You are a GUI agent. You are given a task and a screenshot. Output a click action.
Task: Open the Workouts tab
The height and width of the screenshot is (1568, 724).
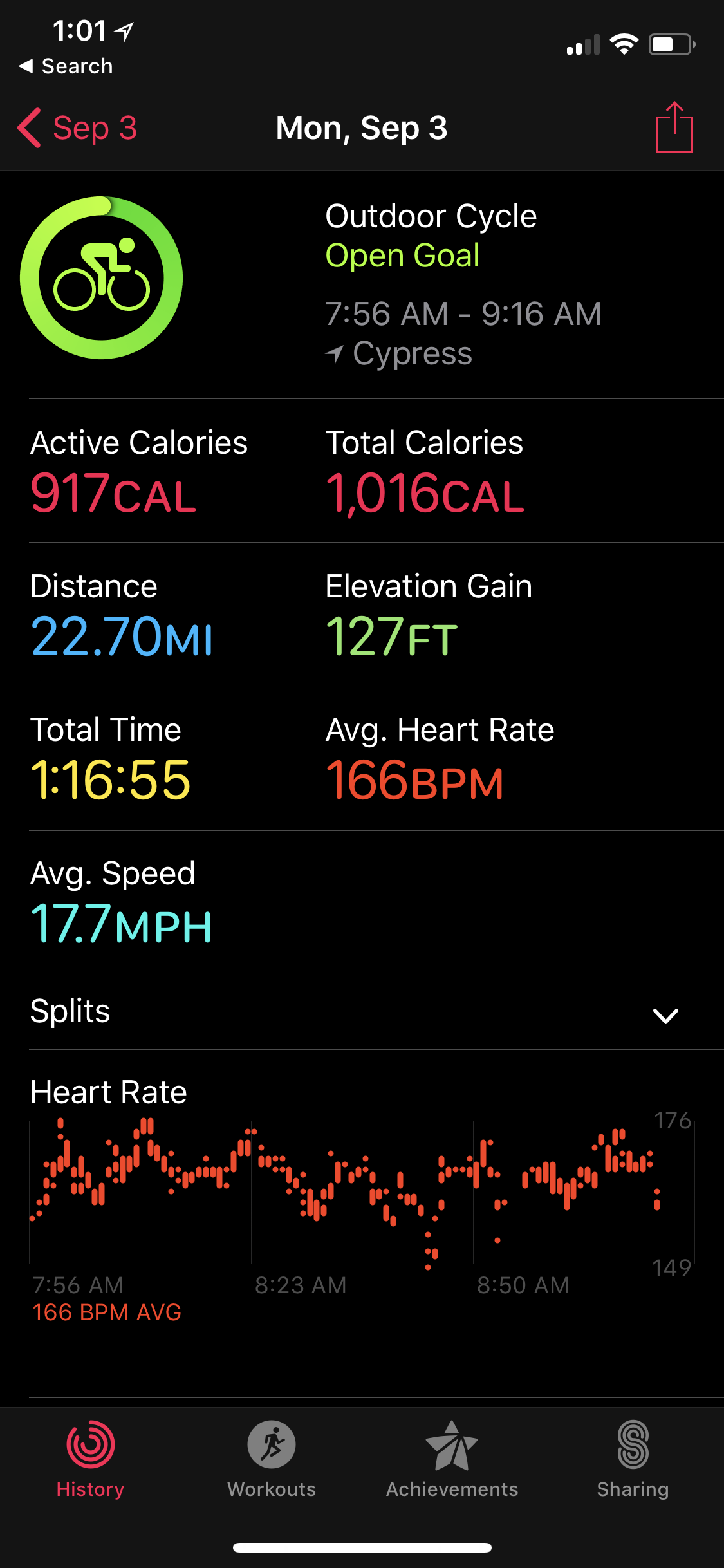272,1459
